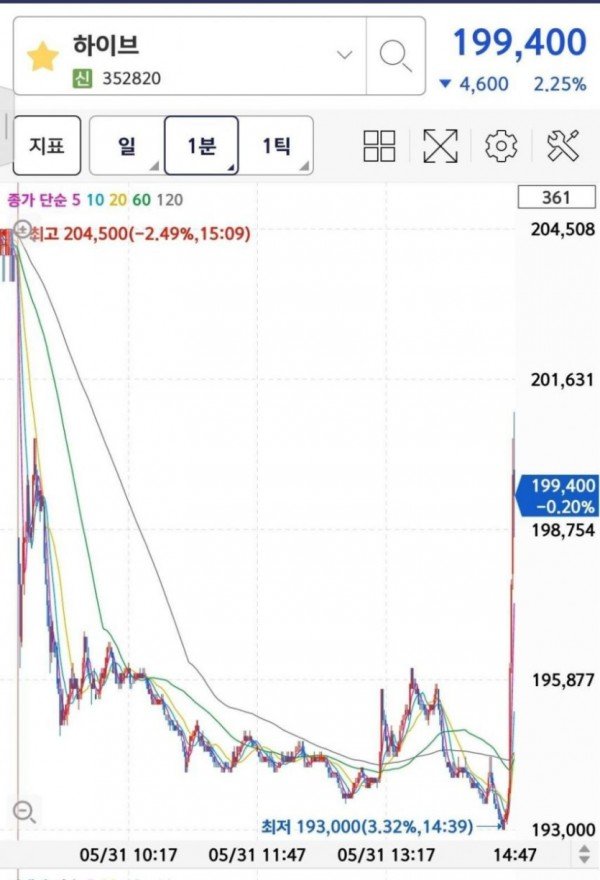Zoom in the chart with the plus icon
Screen dimensions: 600x880
pos(23,230)
